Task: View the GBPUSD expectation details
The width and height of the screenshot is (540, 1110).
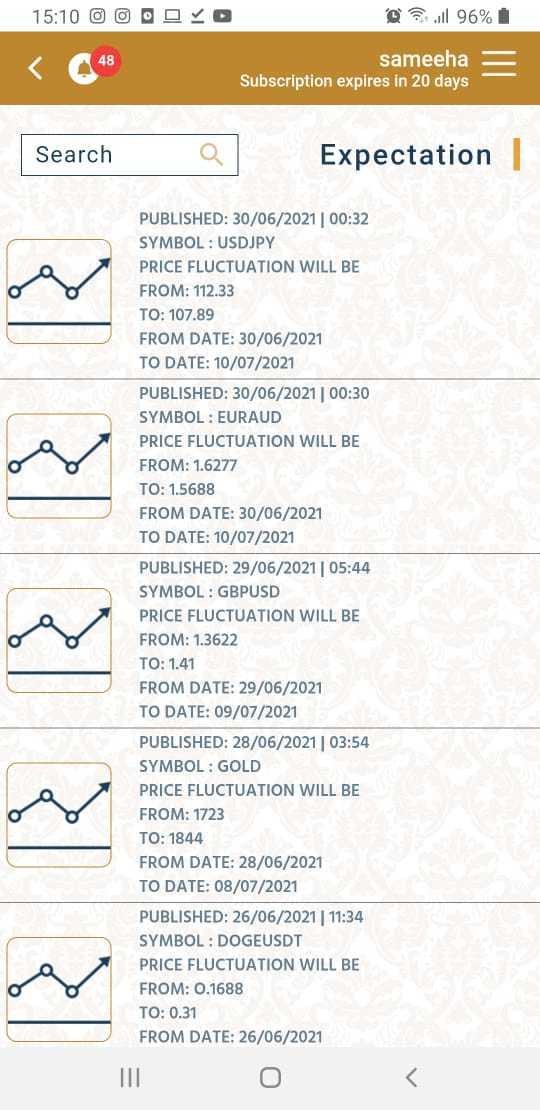Action: [270, 641]
